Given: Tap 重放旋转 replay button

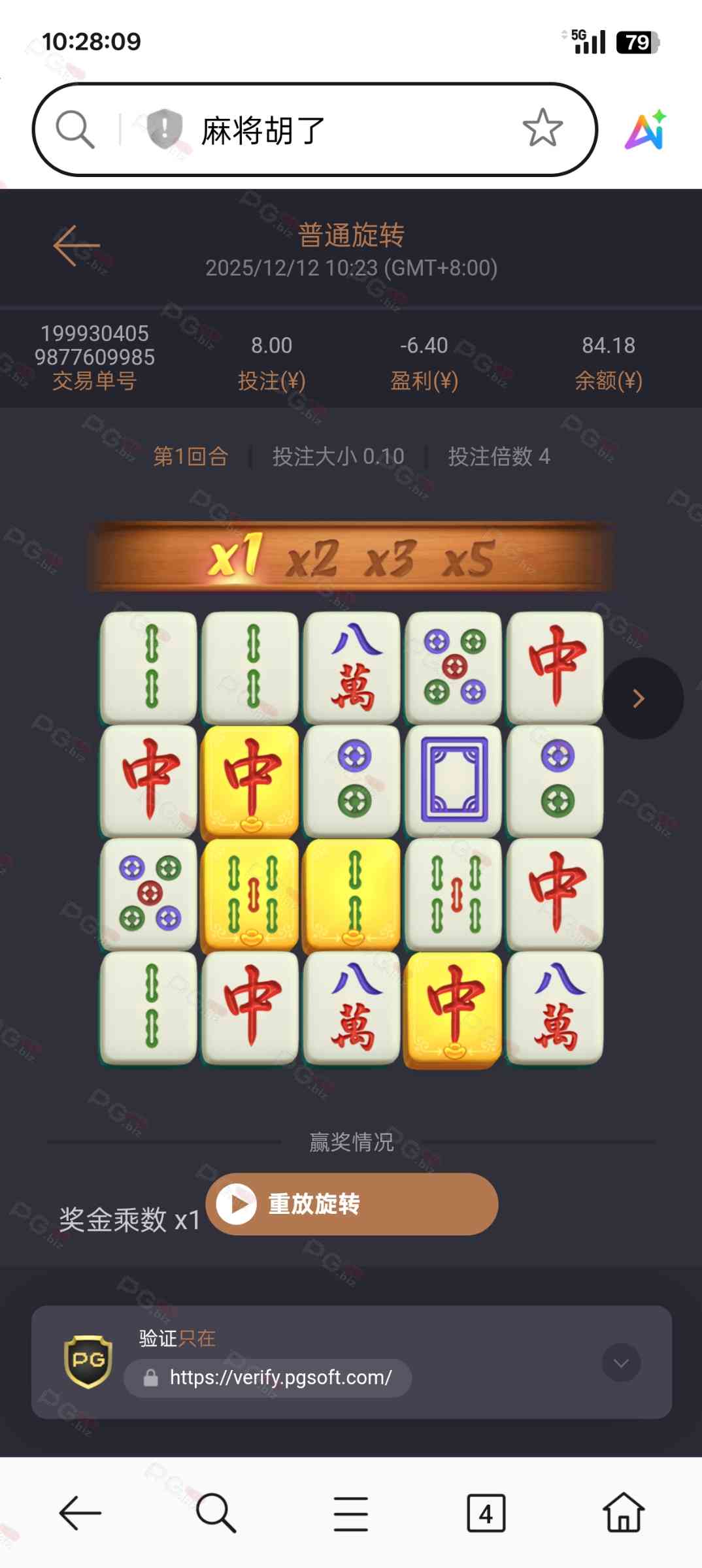Looking at the screenshot, I should [352, 1203].
